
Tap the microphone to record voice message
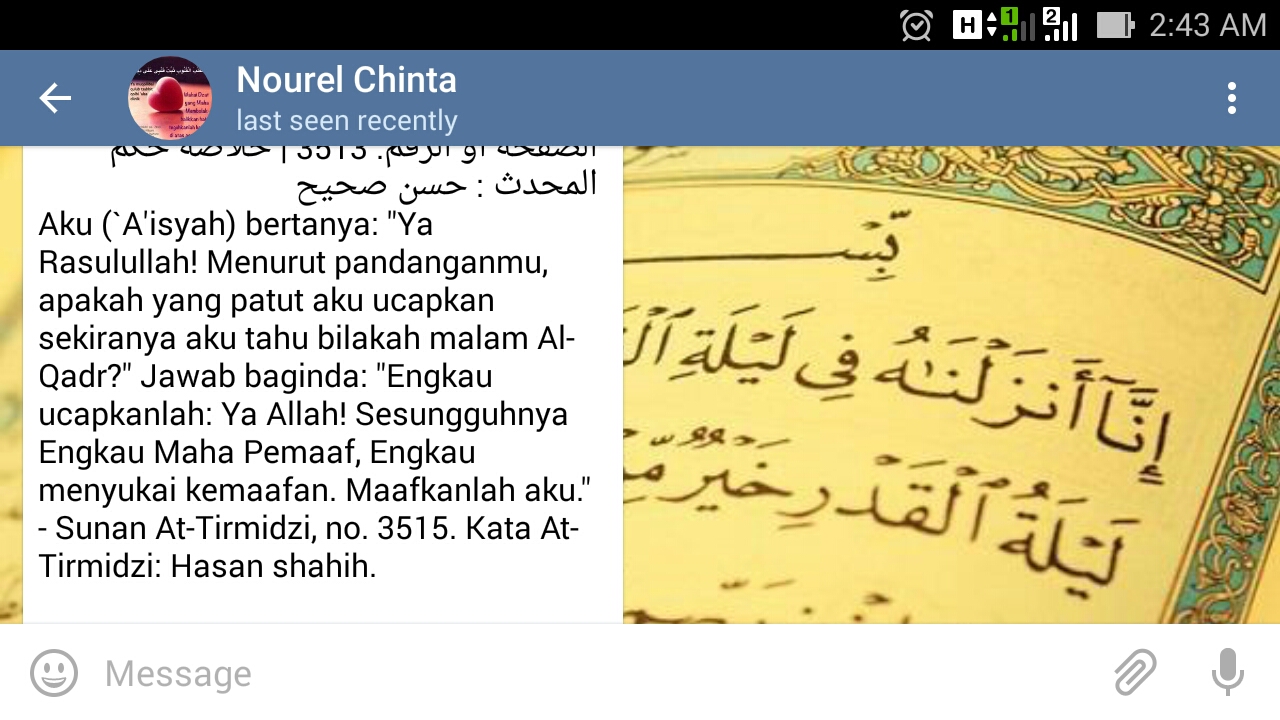(1227, 672)
